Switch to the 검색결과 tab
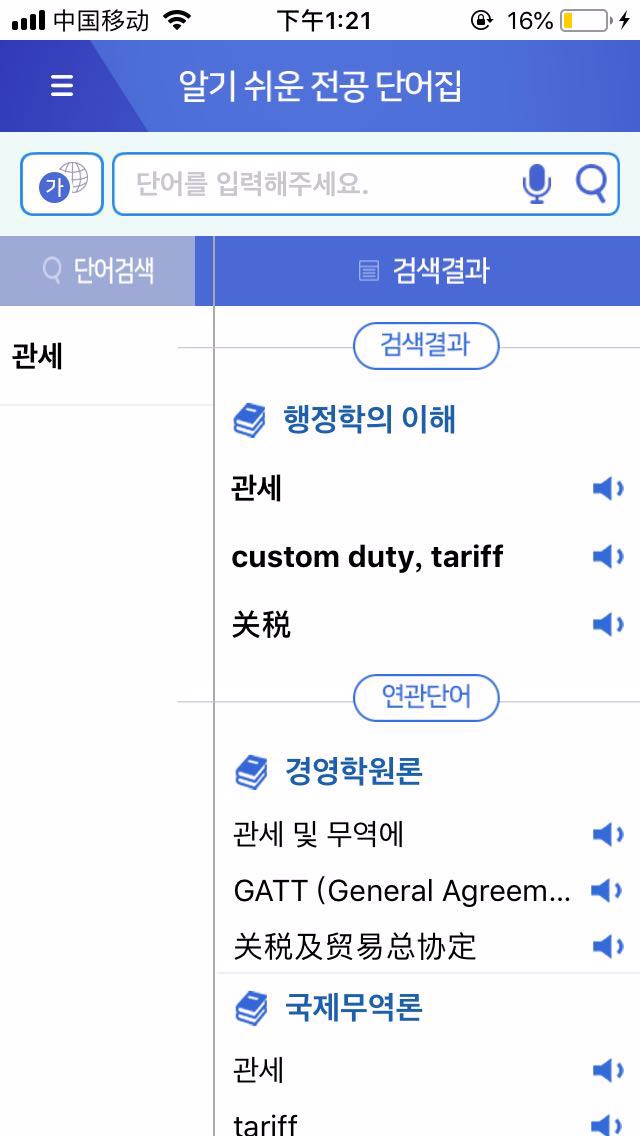The width and height of the screenshot is (640, 1136). tap(426, 270)
